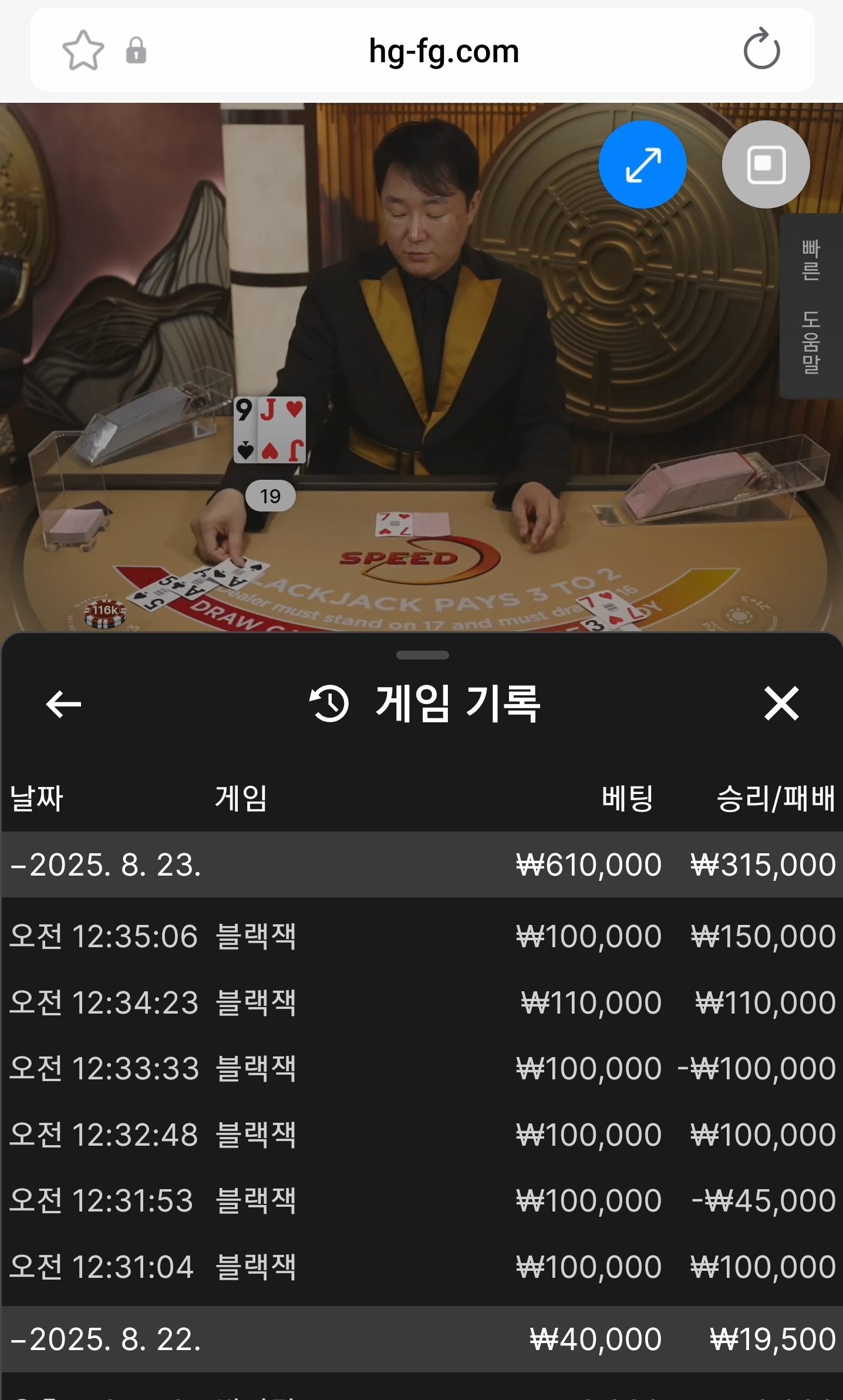View the 오전 12:33:33 블랙잭 record
843x1400 pixels.
pyautogui.click(x=421, y=1068)
